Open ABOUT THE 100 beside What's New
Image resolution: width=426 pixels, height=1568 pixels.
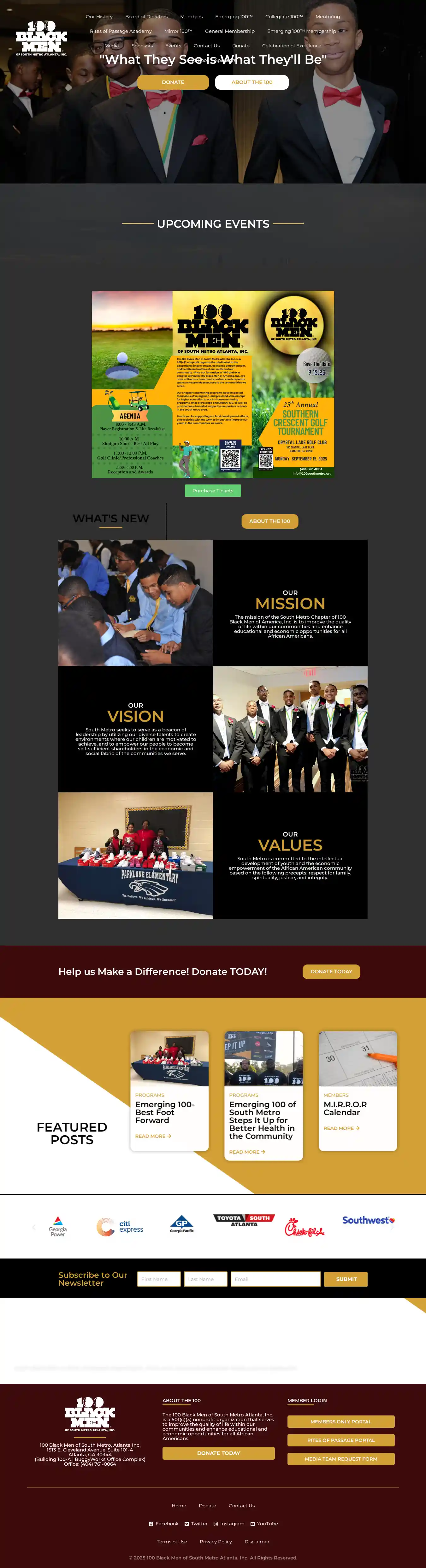pos(269,521)
